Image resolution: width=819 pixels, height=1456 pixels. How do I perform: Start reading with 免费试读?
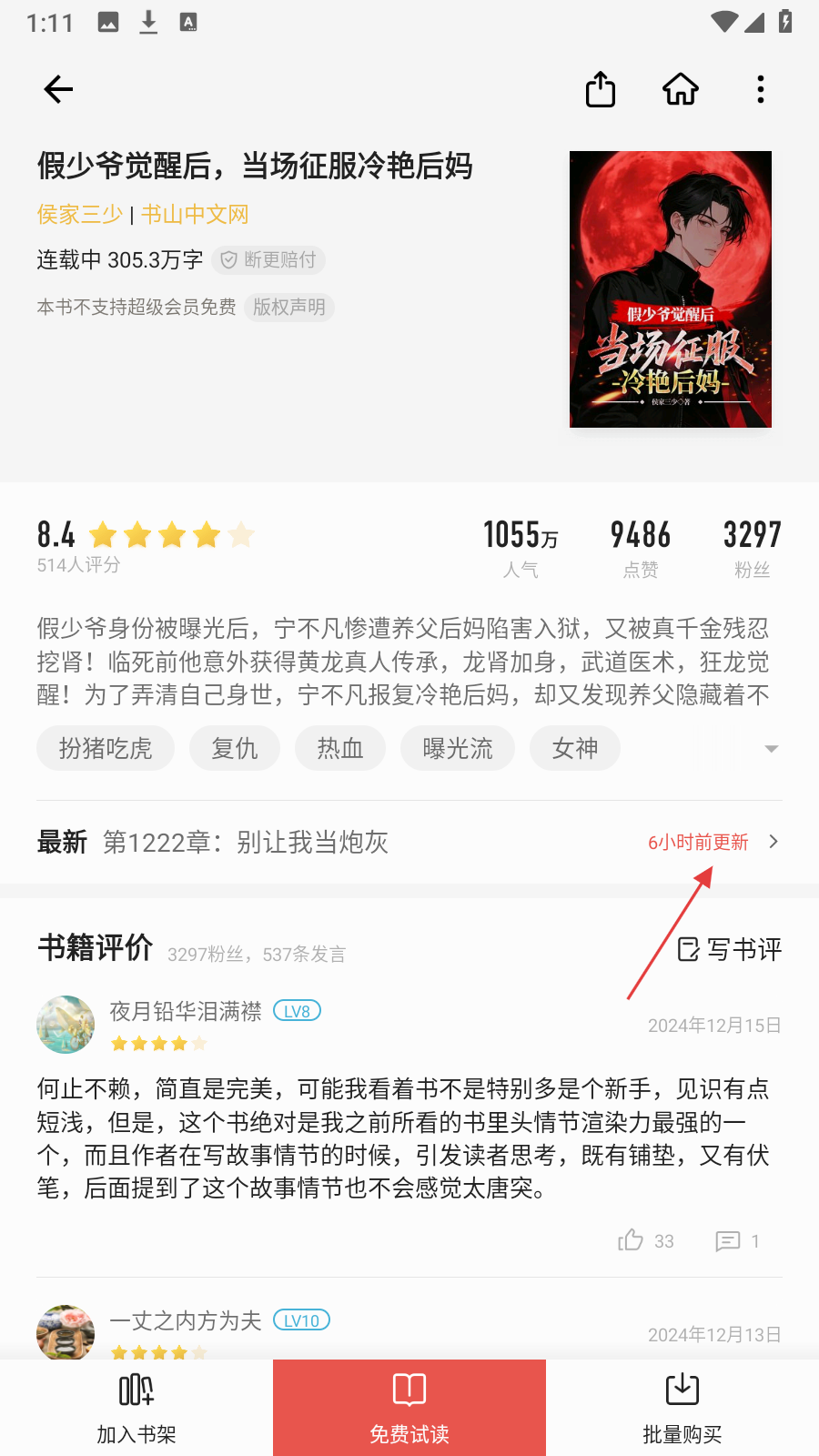[409, 1408]
